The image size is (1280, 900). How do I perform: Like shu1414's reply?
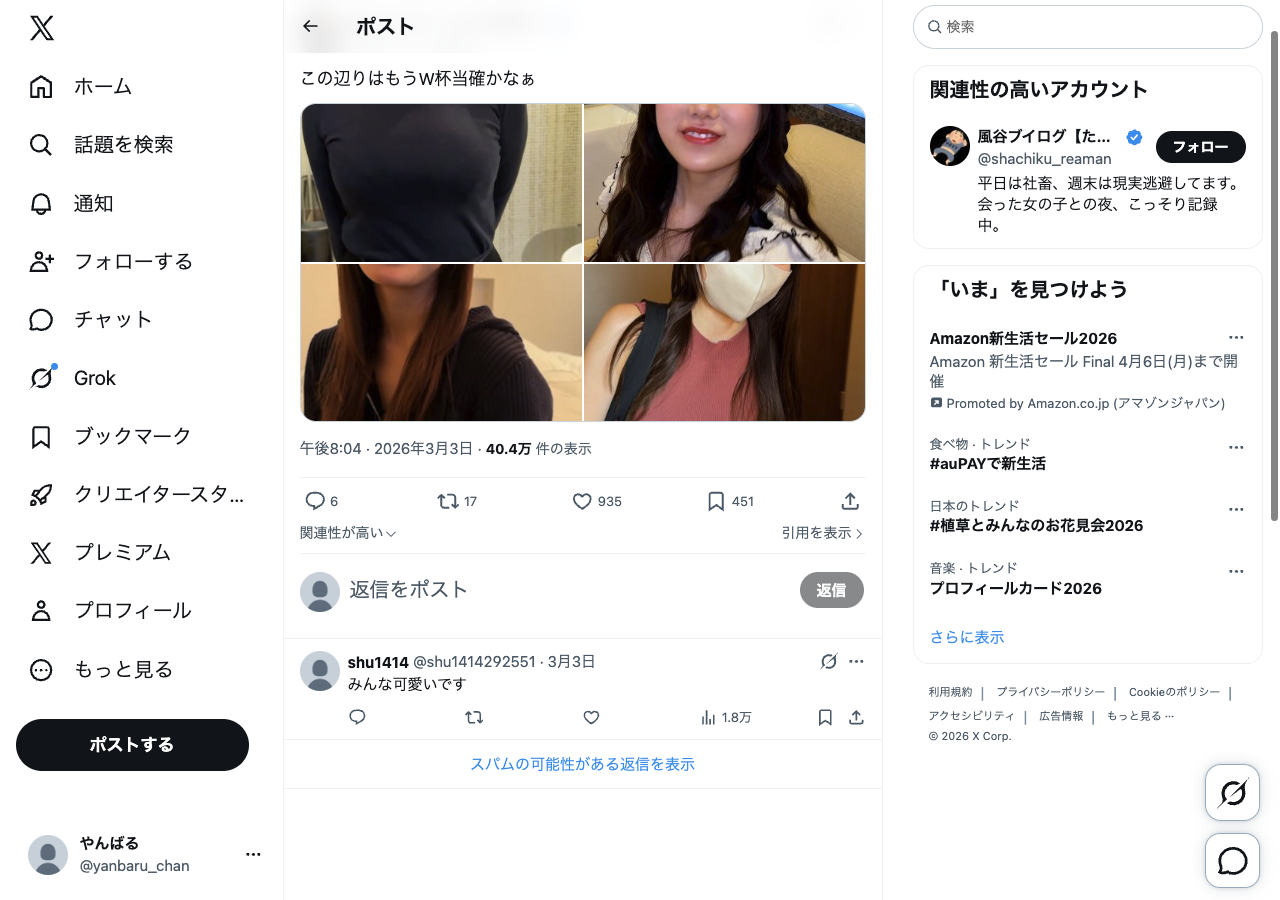coord(591,717)
